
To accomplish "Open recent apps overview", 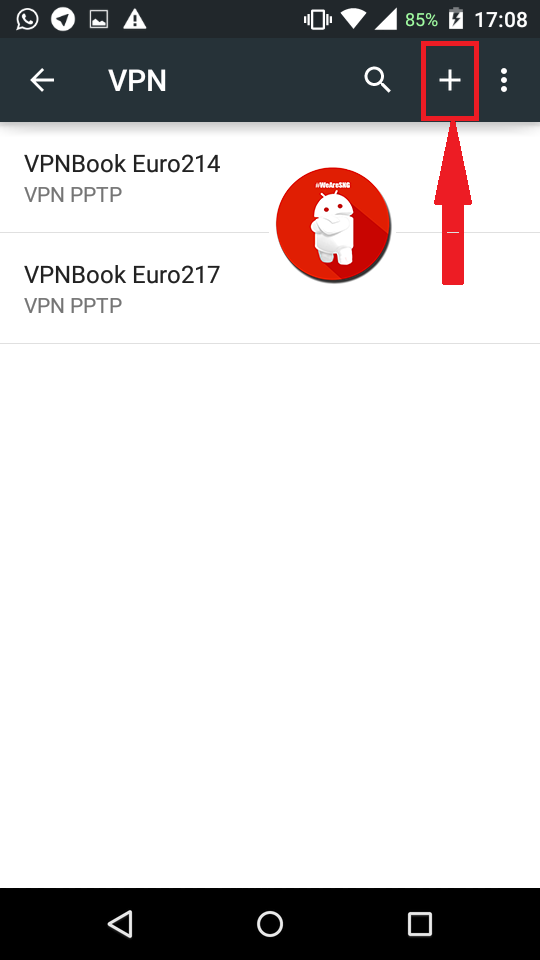I will pyautogui.click(x=420, y=923).
